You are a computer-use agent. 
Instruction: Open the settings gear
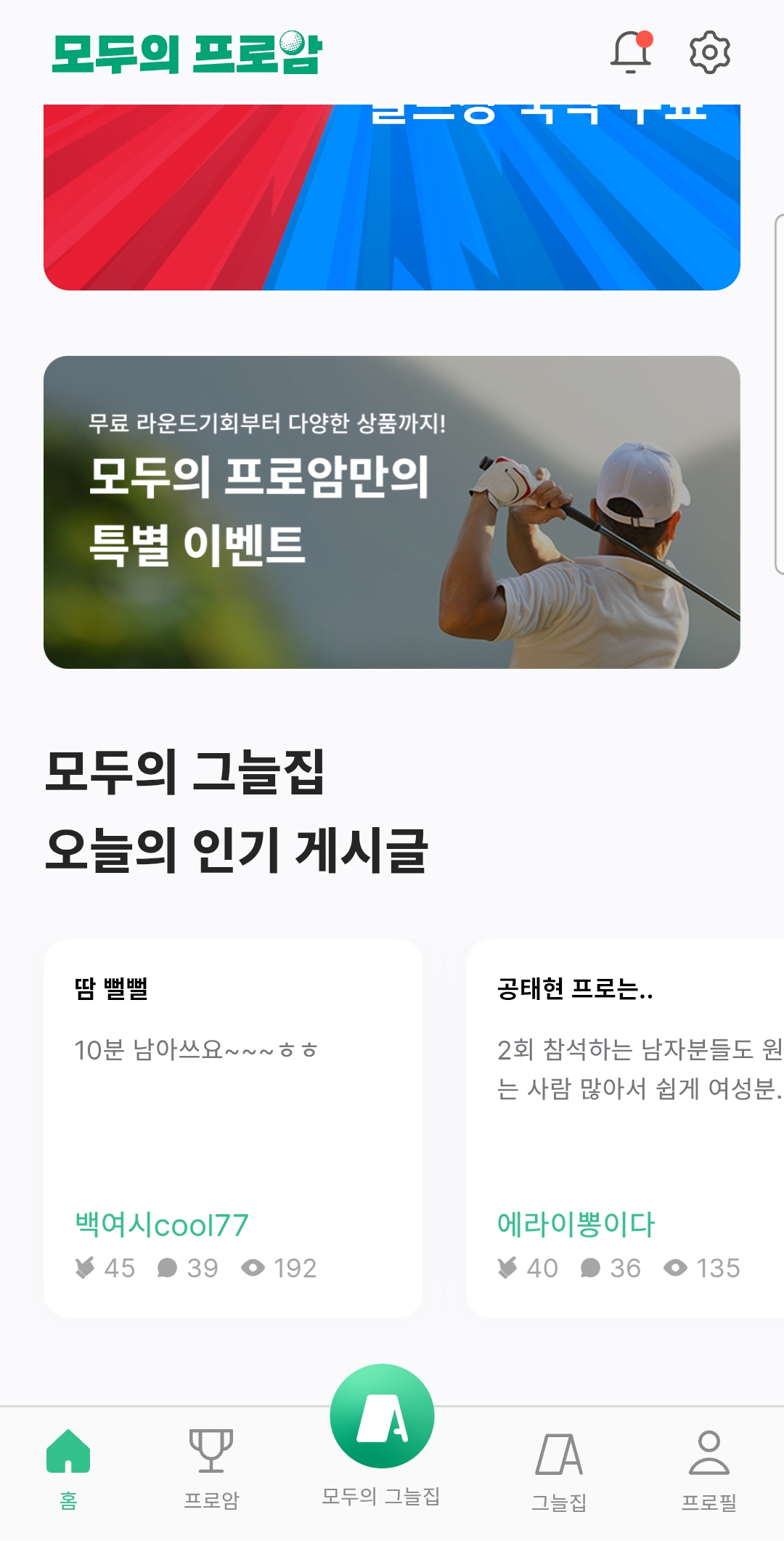coord(709,52)
